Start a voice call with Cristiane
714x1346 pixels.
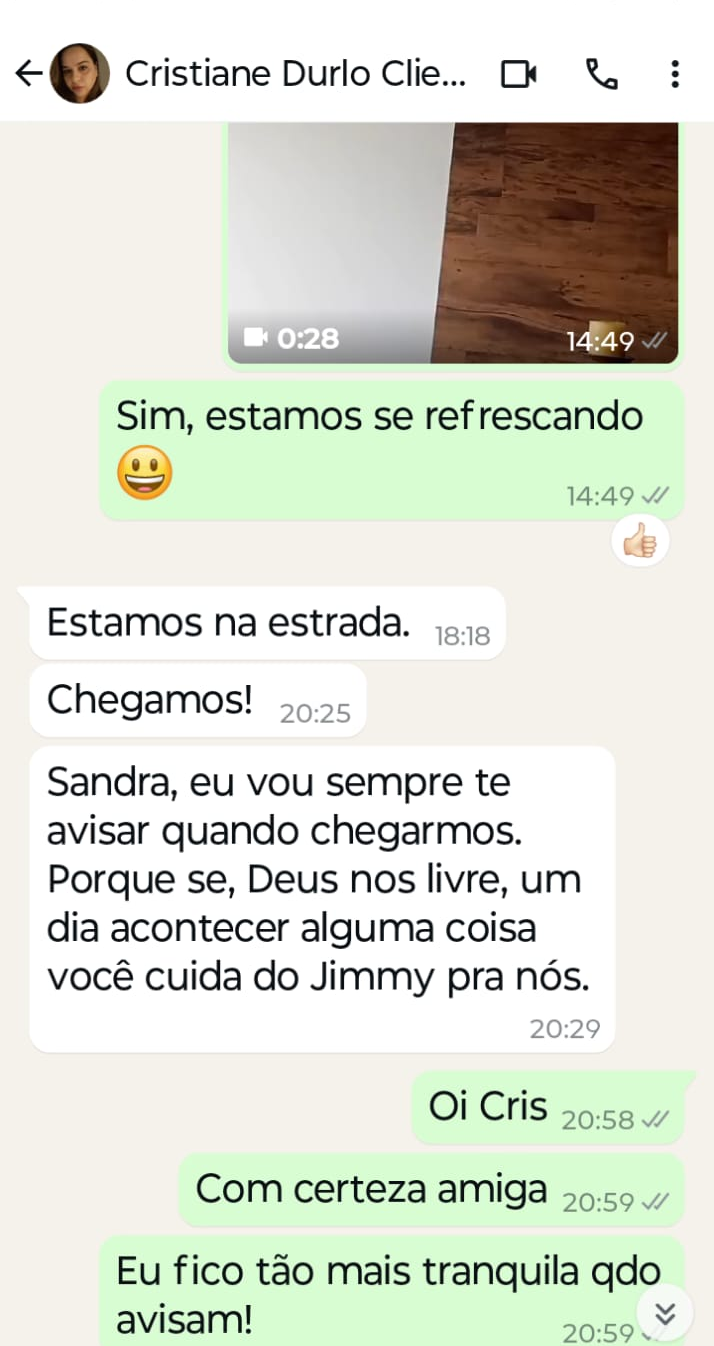[x=601, y=74]
